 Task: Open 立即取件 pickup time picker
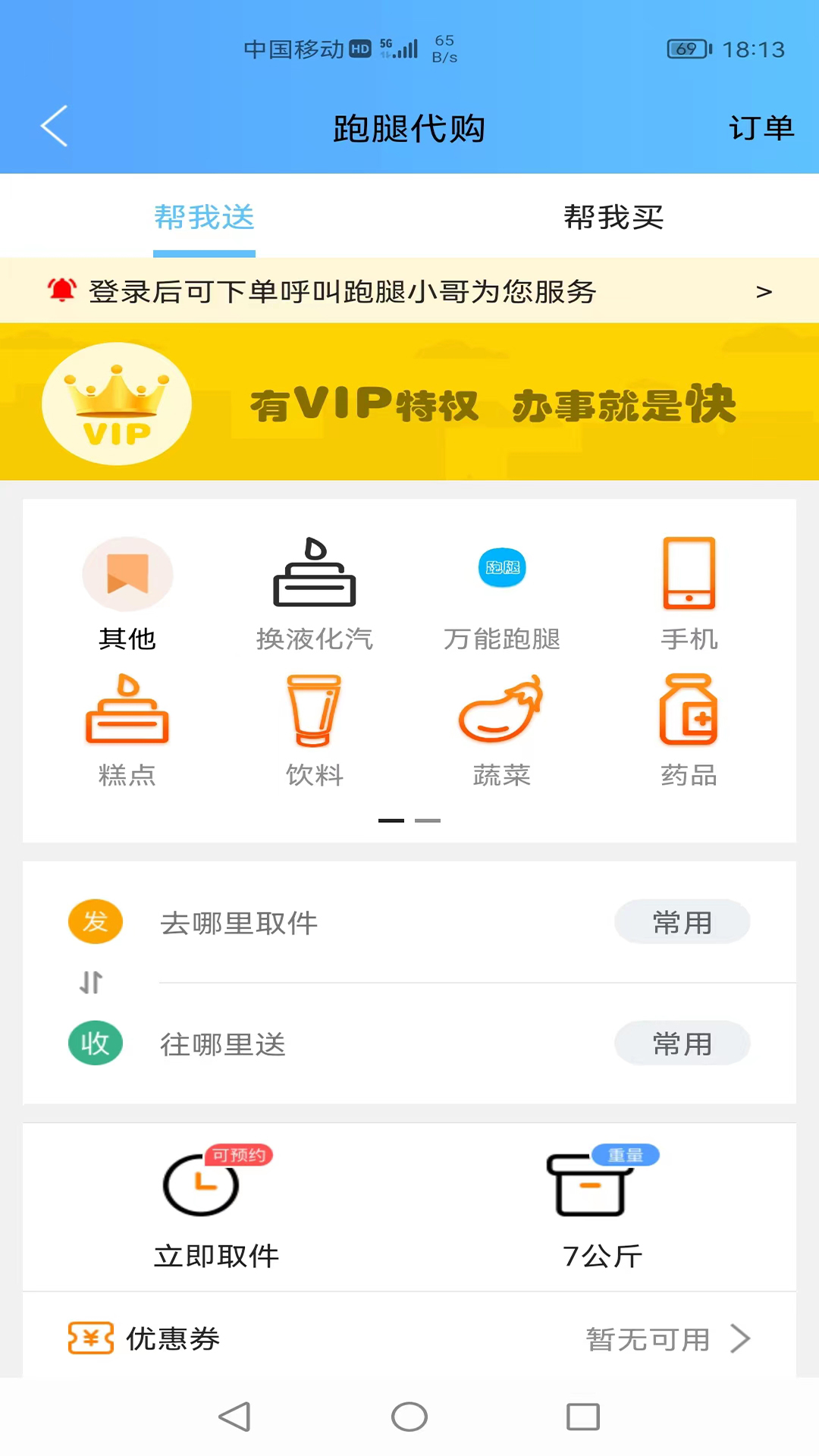tap(216, 1207)
